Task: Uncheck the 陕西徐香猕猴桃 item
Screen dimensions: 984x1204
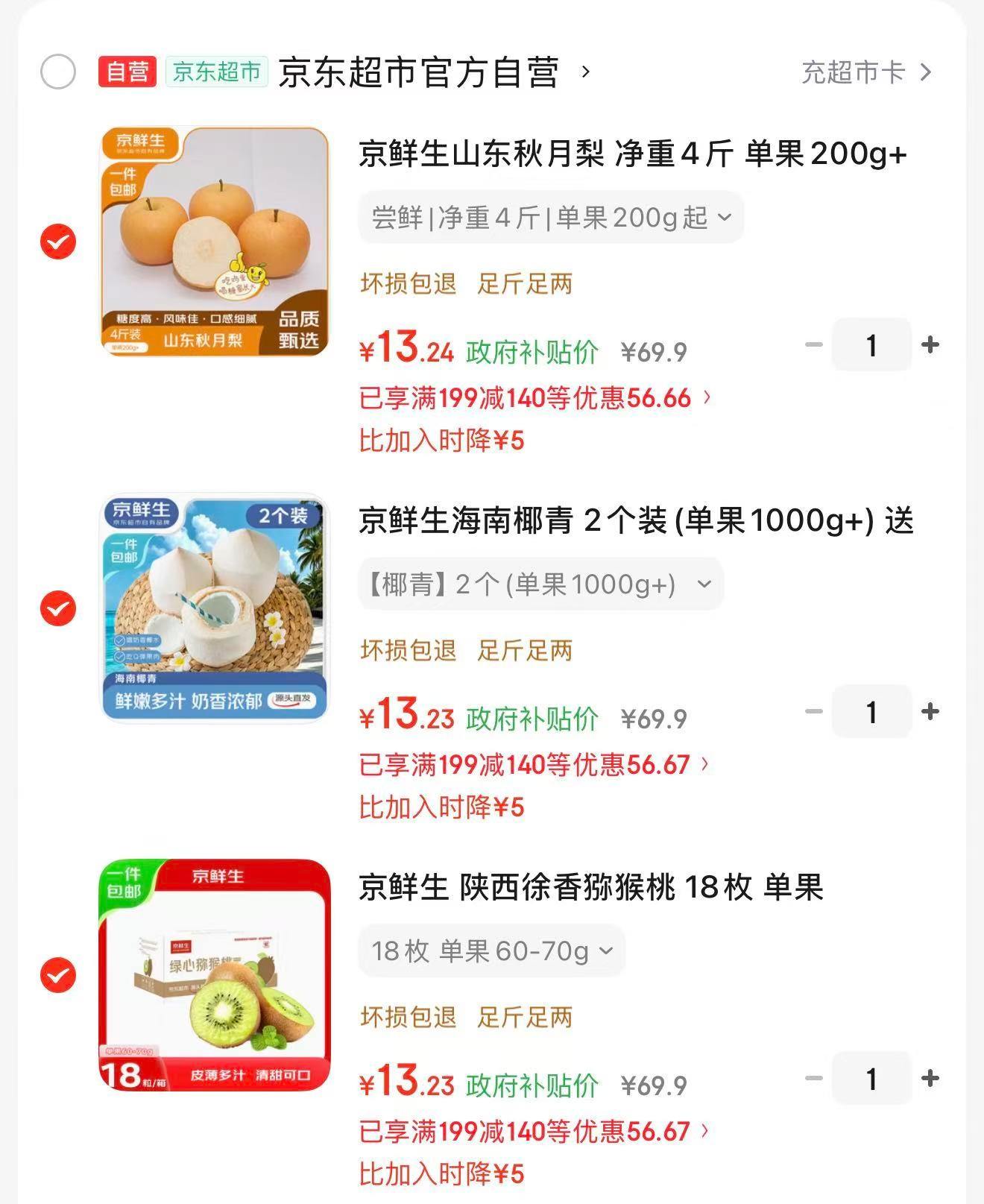Action: pos(58,975)
